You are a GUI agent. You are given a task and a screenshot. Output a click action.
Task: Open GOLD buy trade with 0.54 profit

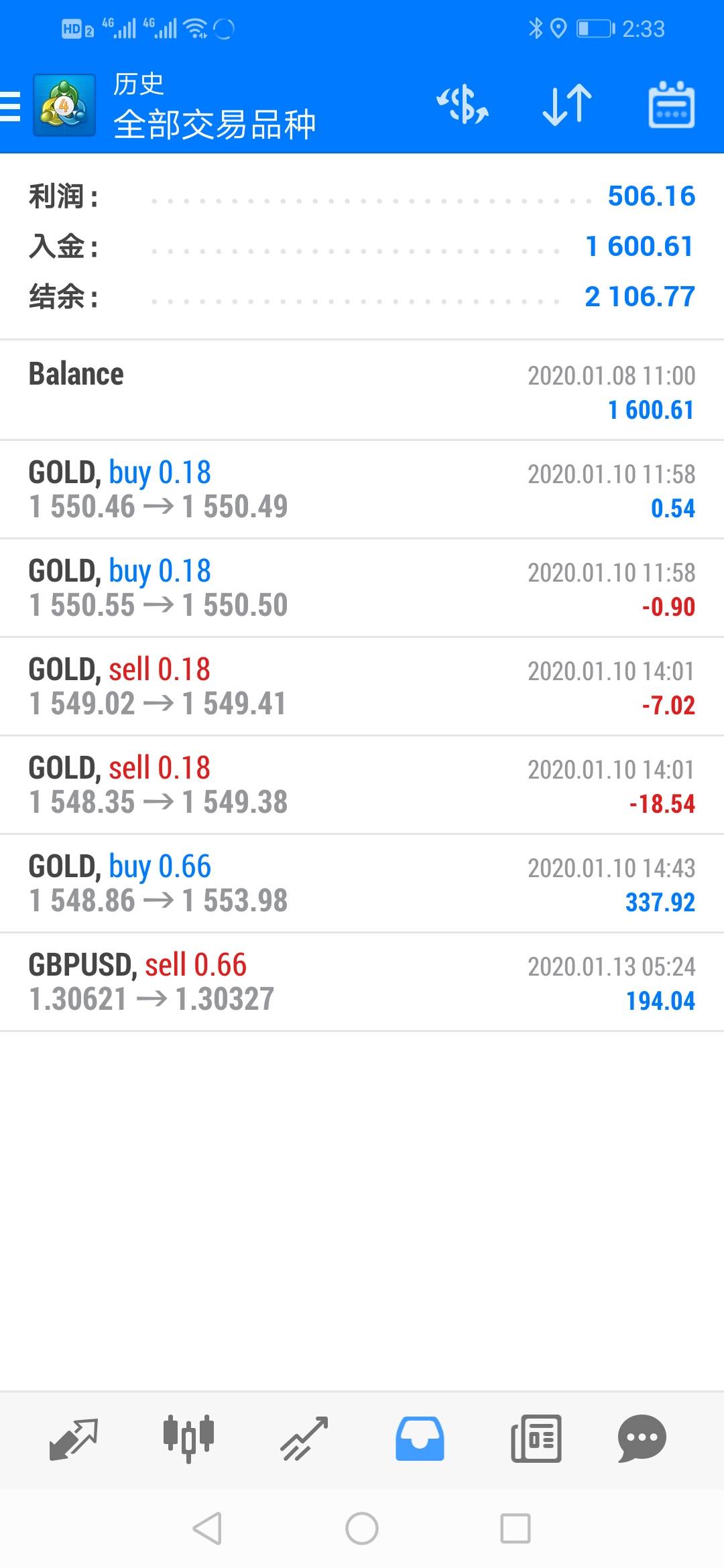click(362, 490)
